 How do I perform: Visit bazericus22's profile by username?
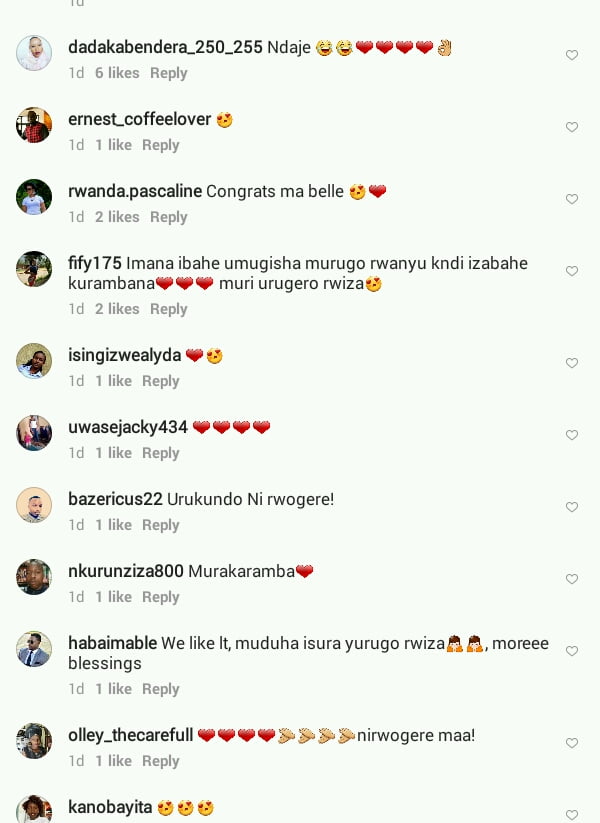(115, 499)
